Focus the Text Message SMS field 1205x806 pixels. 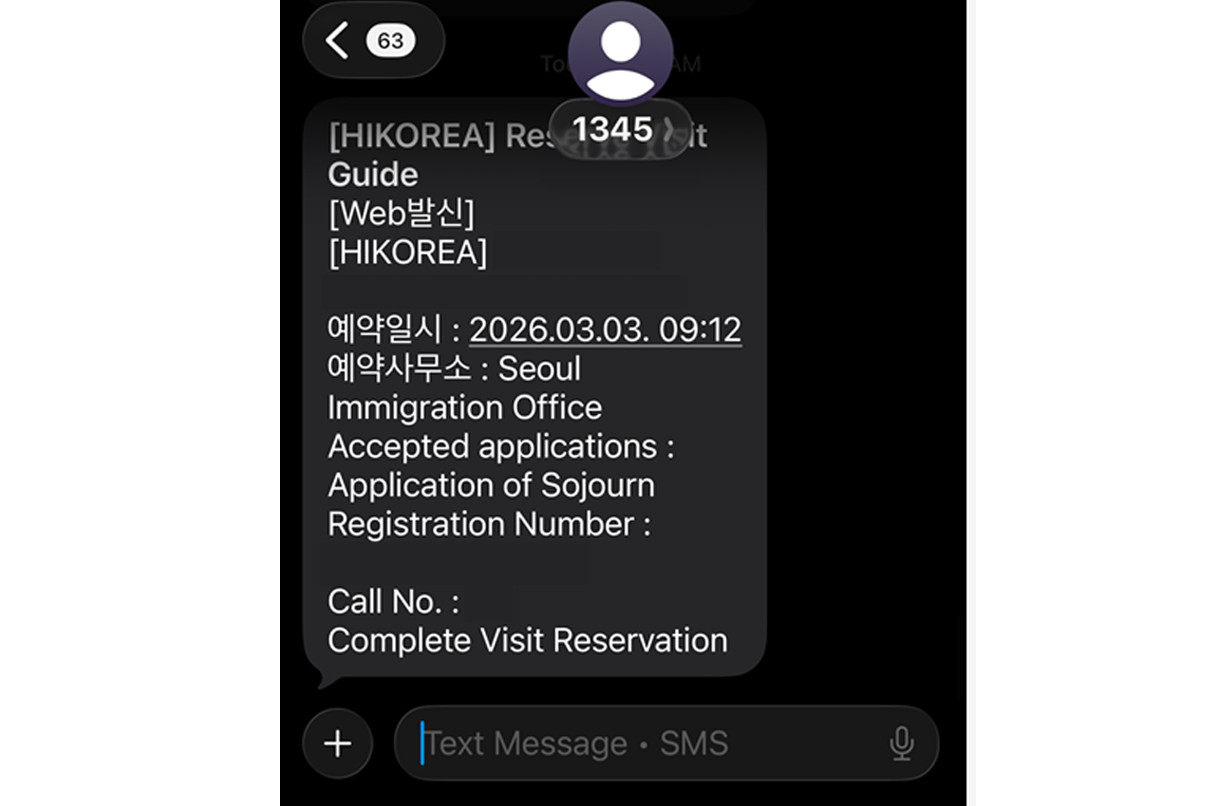click(640, 743)
